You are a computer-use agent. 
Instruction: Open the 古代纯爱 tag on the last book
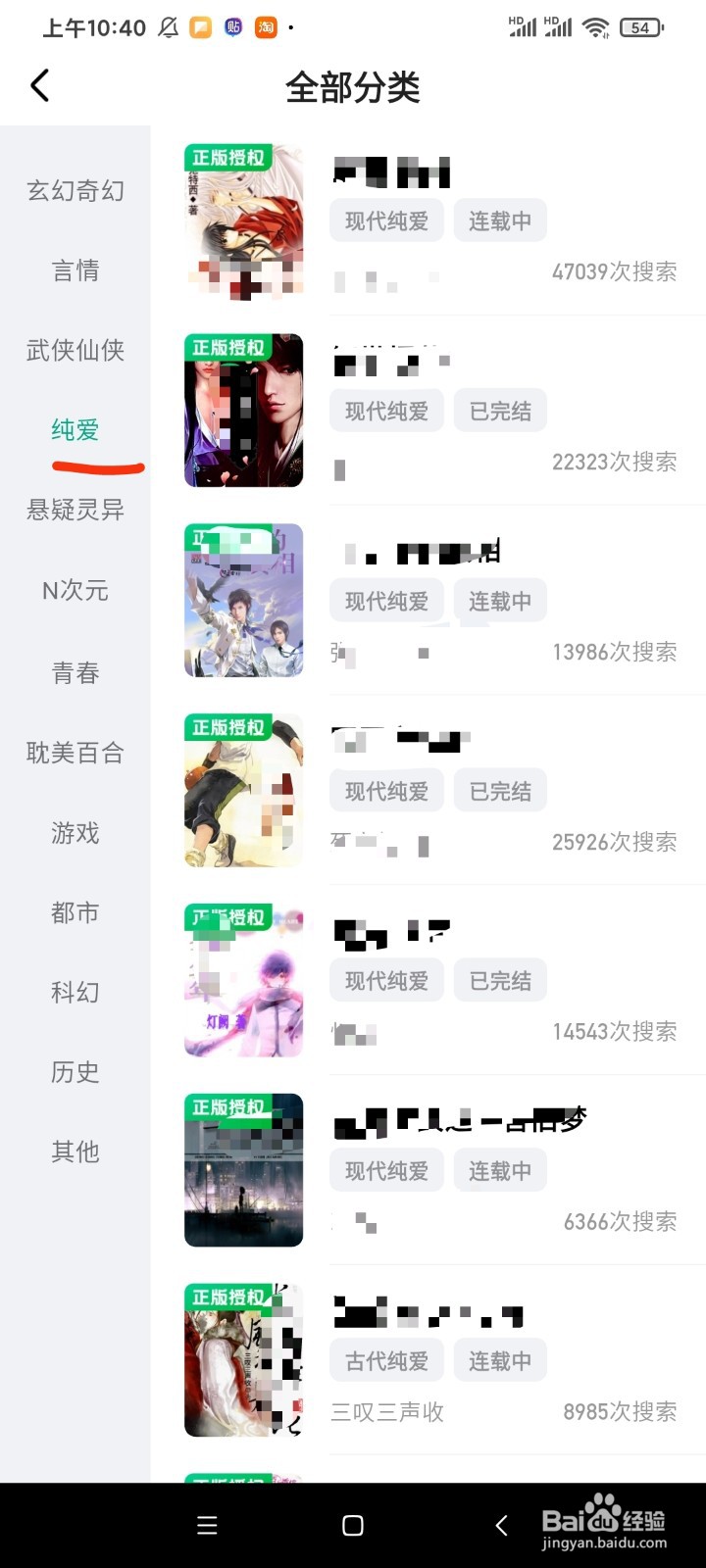(x=386, y=1359)
